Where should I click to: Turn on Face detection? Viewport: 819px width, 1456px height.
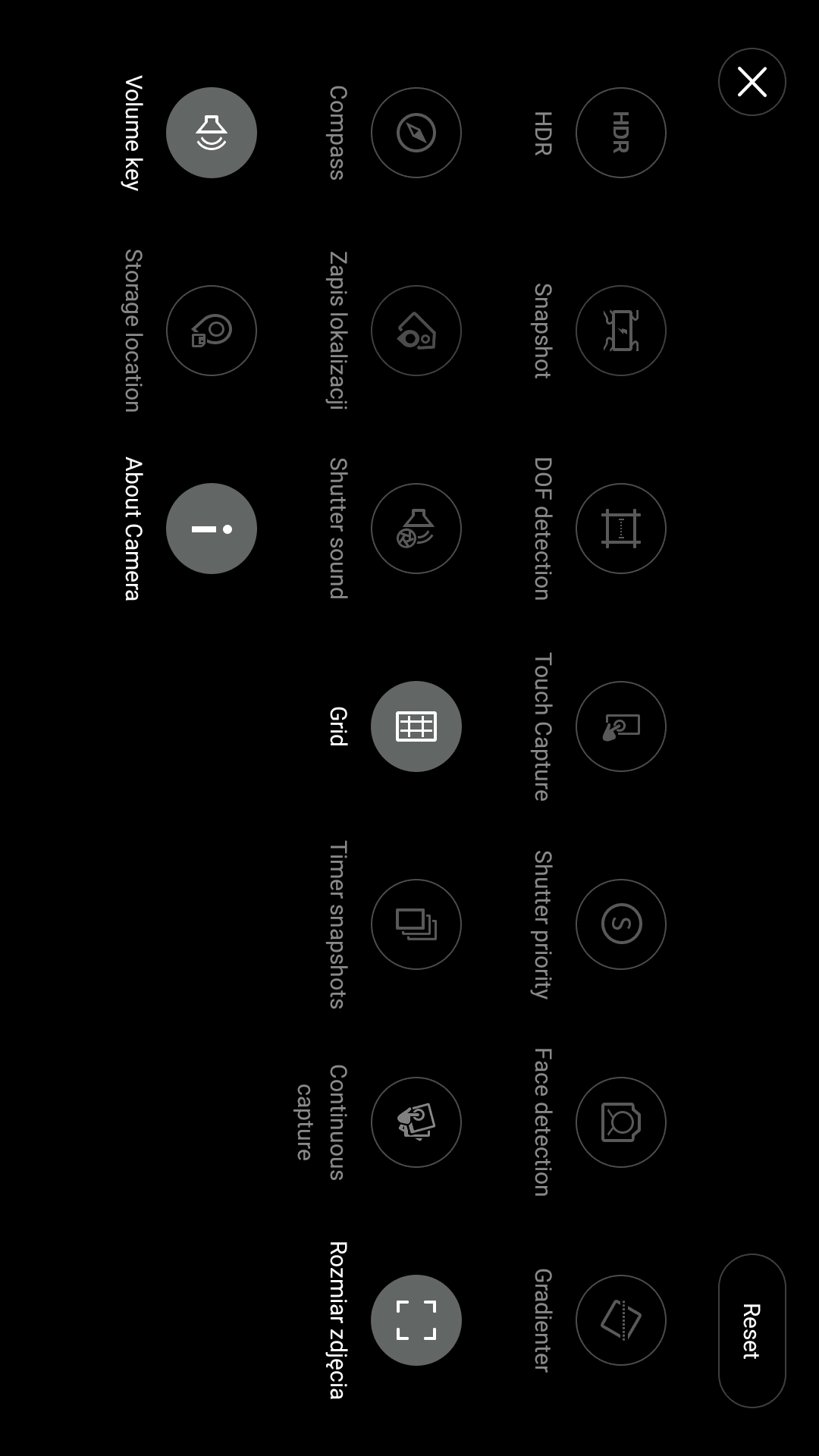[x=620, y=1122]
